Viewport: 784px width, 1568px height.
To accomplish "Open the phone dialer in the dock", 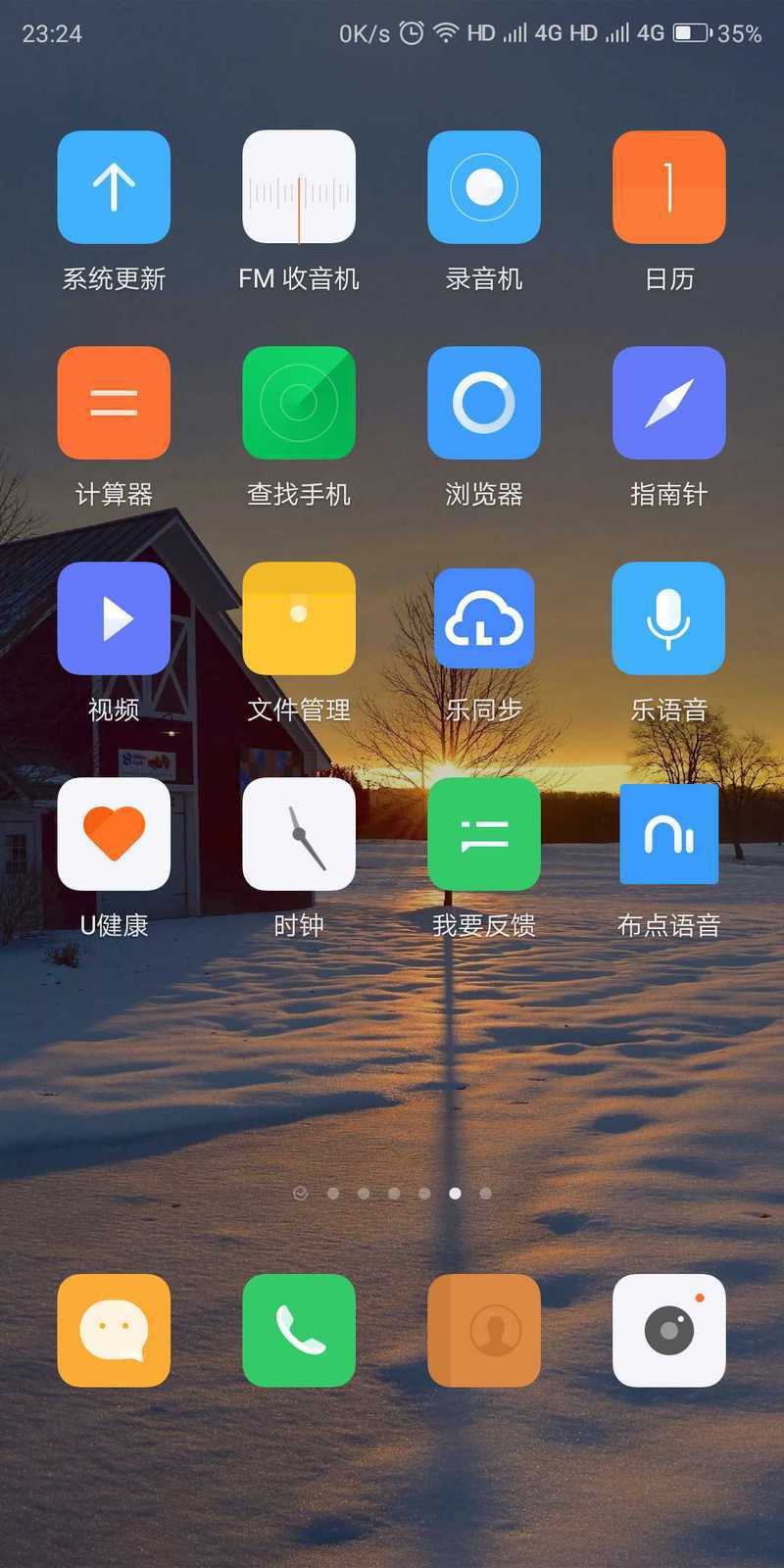I will pyautogui.click(x=299, y=1331).
